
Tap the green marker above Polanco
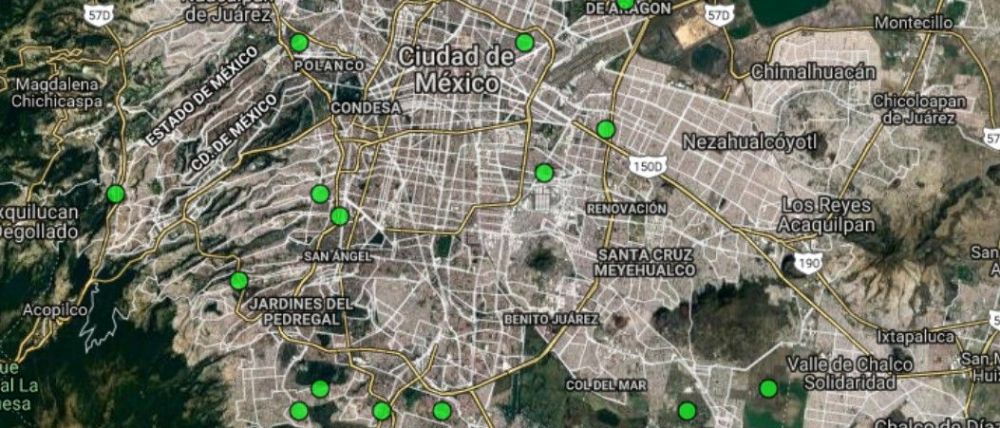tap(298, 42)
